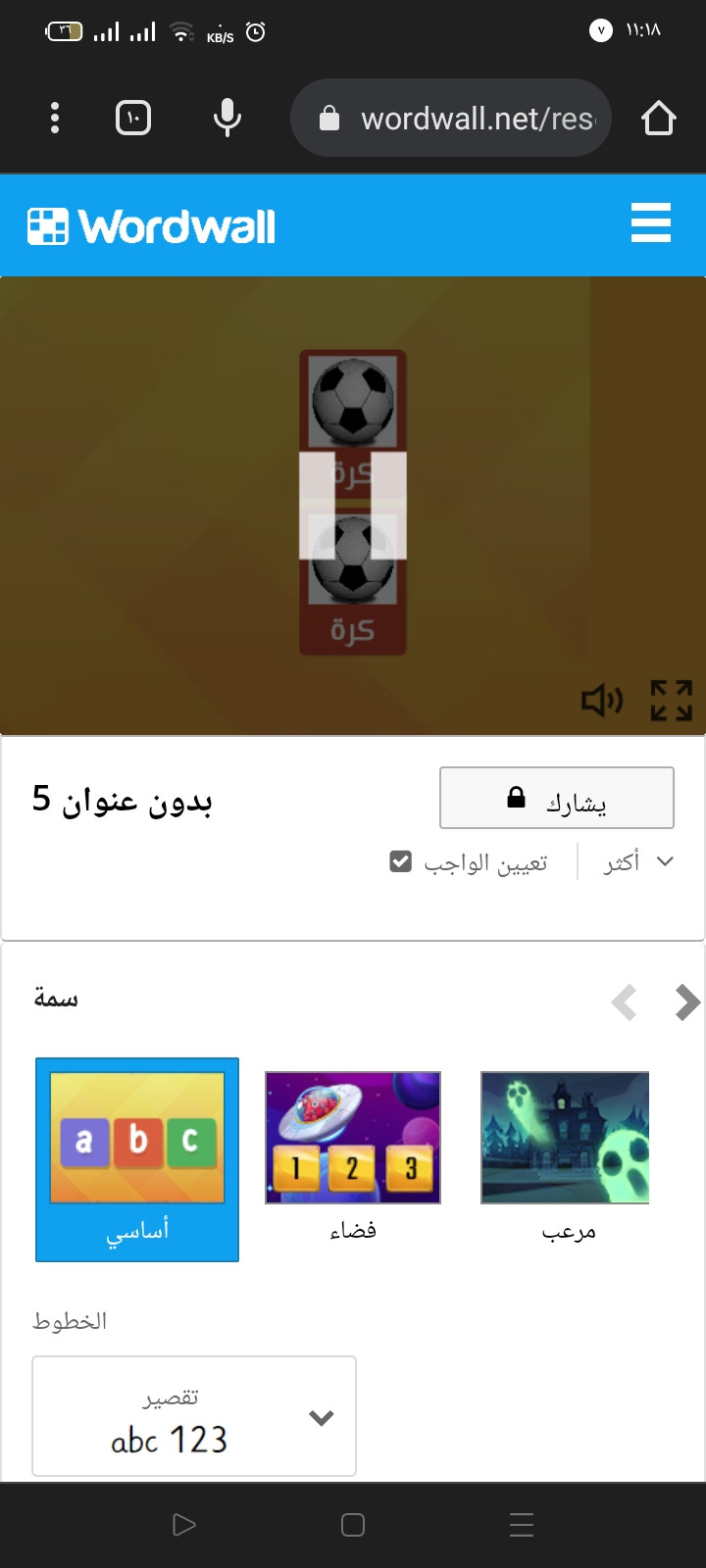Open the browser overflow menu
The height and width of the screenshot is (1568, 706).
tap(55, 119)
